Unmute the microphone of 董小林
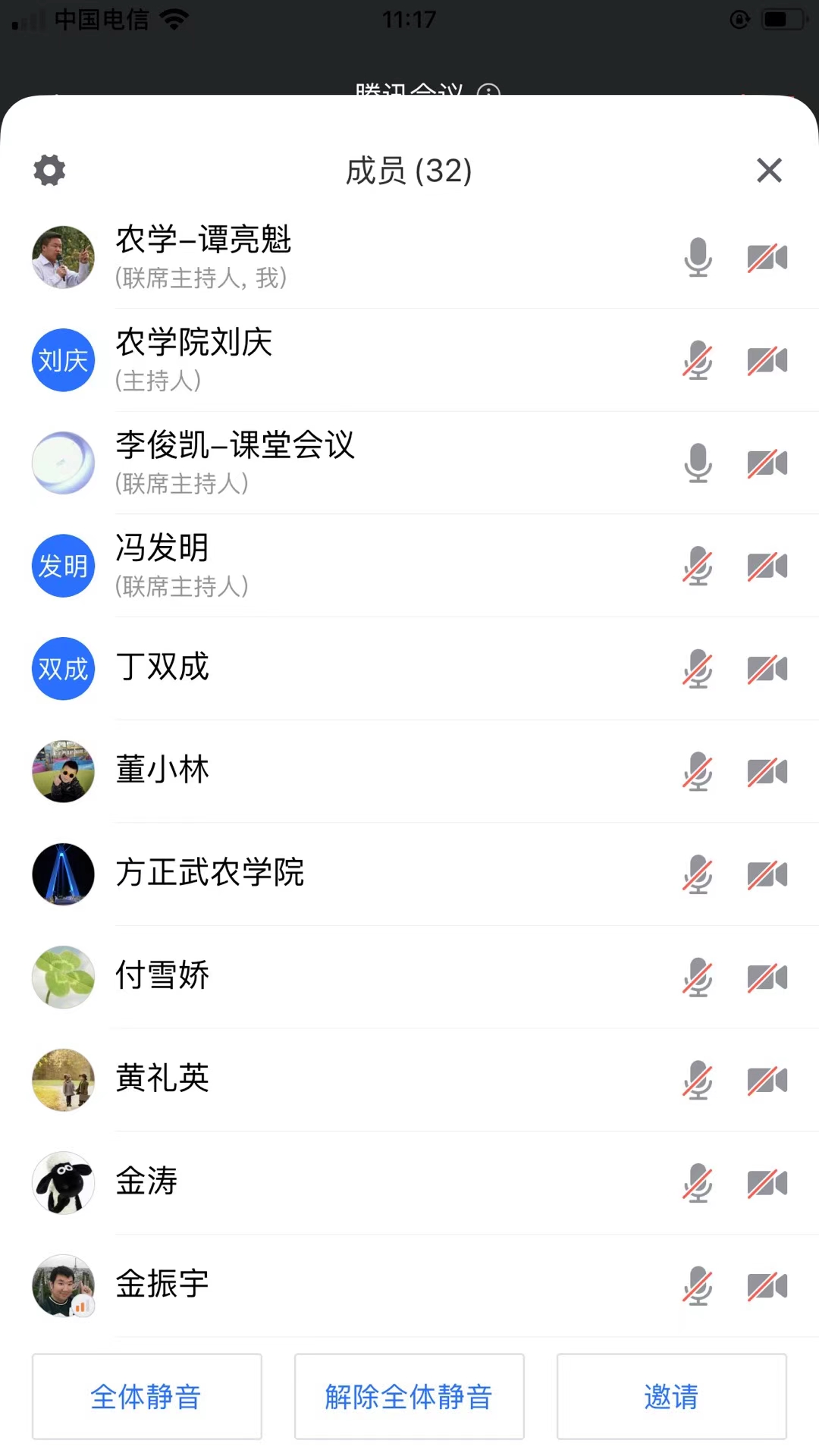 pos(698,771)
